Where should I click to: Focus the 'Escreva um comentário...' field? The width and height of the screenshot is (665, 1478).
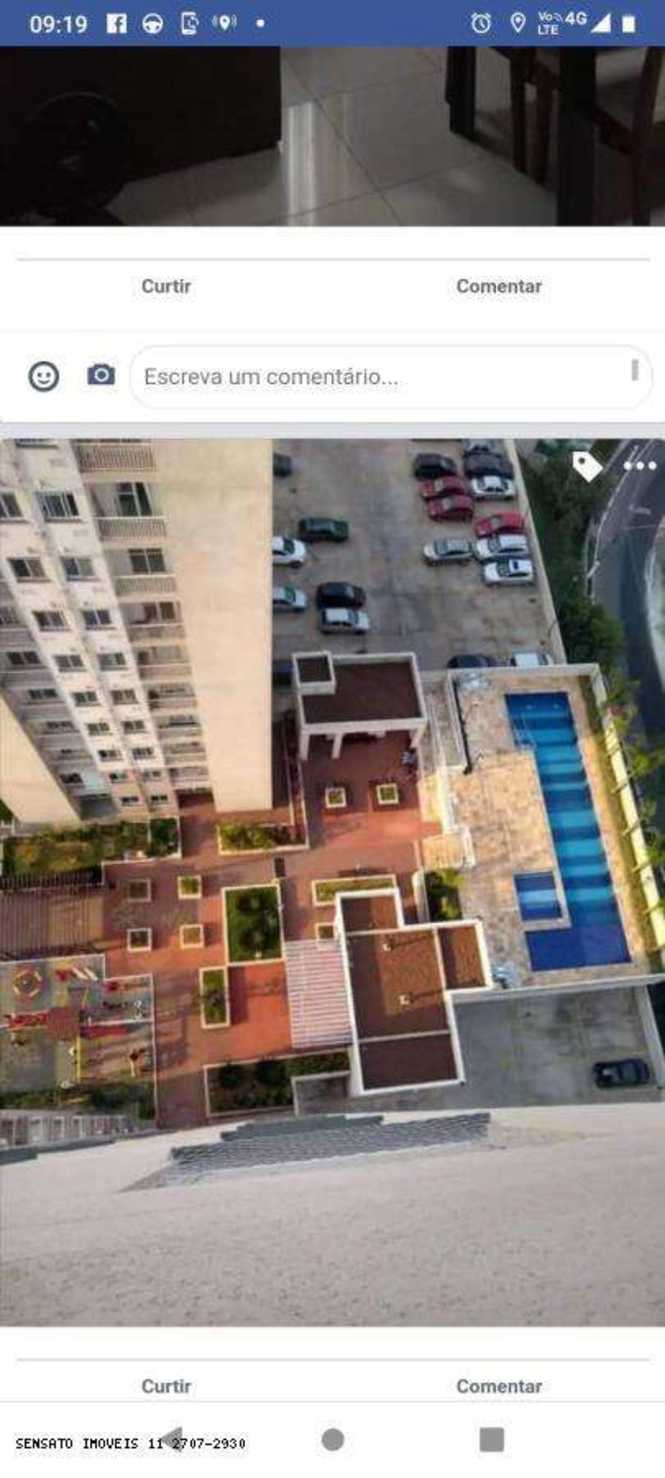click(385, 377)
